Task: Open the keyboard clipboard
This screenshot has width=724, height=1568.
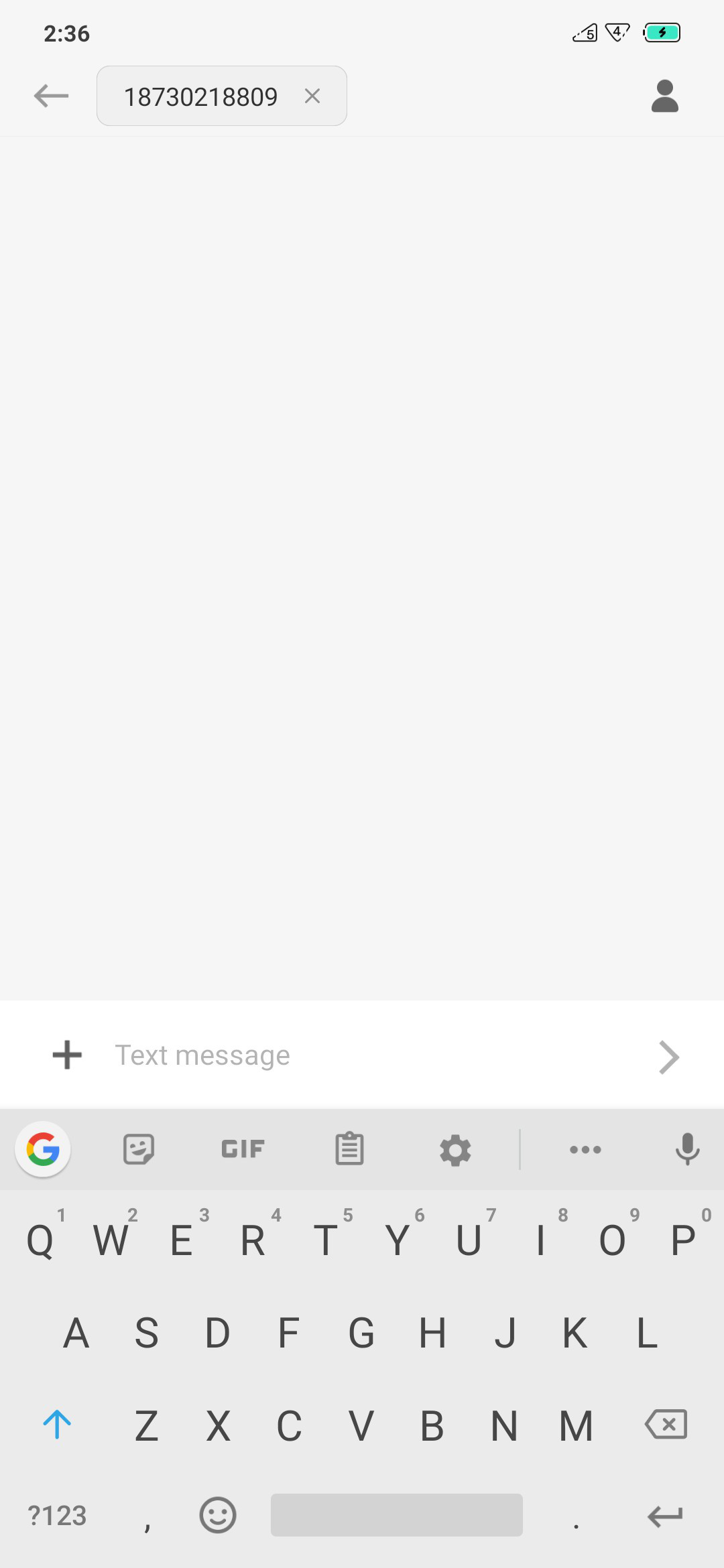Action: (349, 1149)
